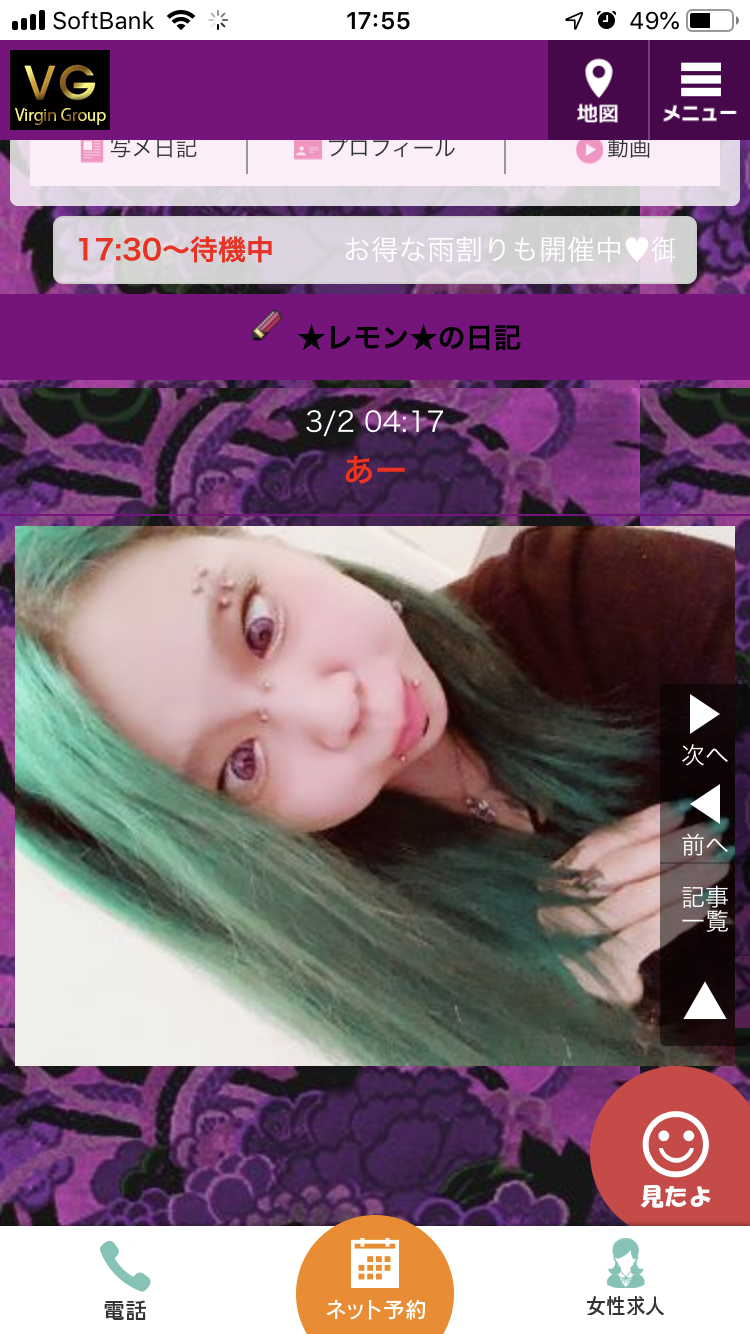Open 女性求人 recruitment page
Screen dimensions: 750x1334
625,1280
